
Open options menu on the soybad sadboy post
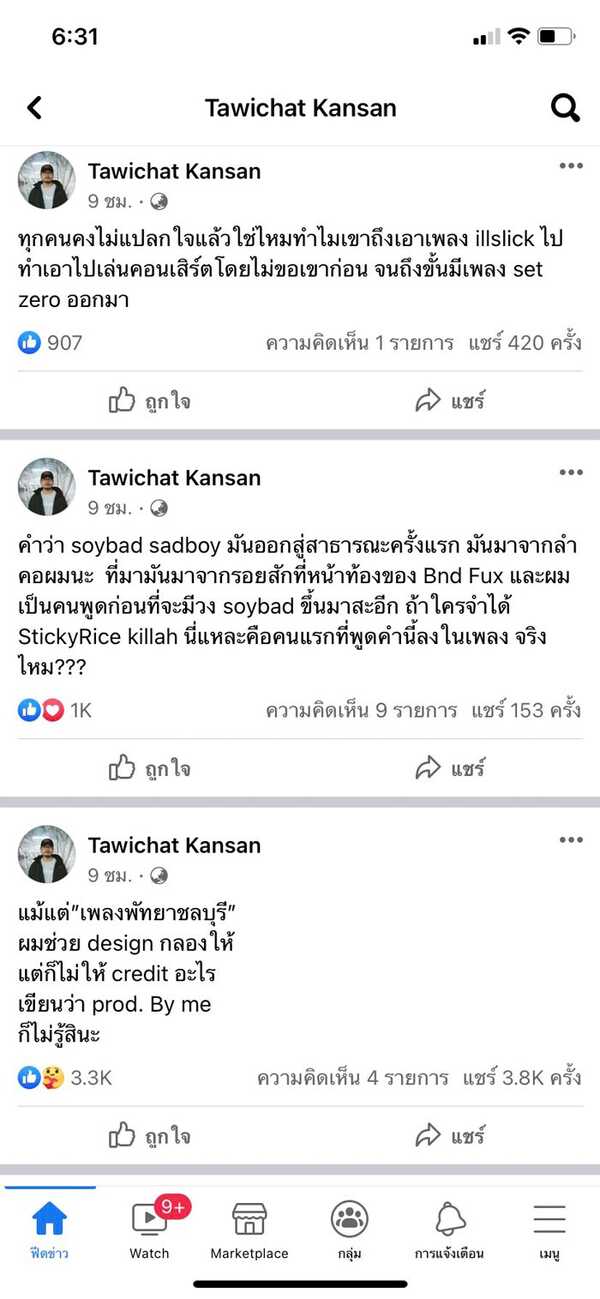pyautogui.click(x=570, y=472)
